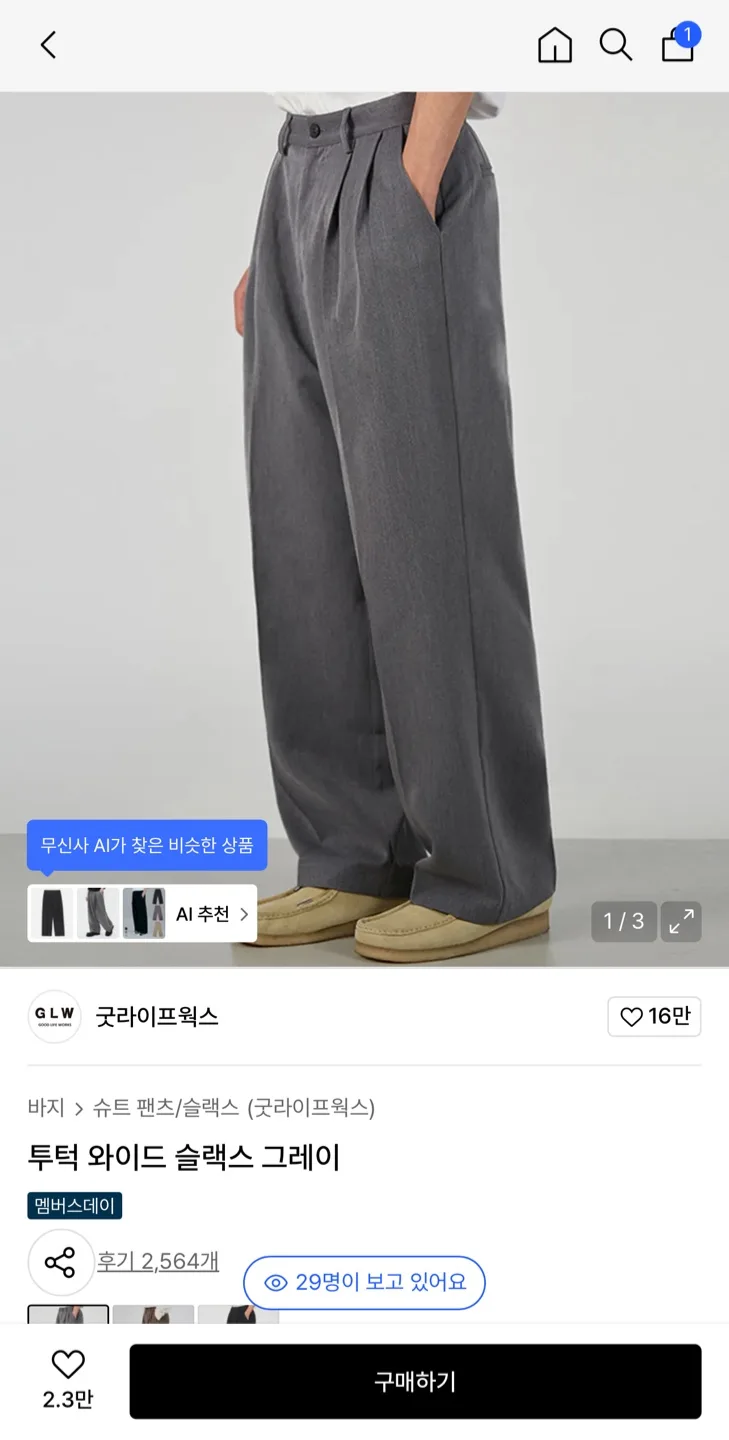Navigate home using the house icon
This screenshot has height=1440, width=729.
[554, 45]
